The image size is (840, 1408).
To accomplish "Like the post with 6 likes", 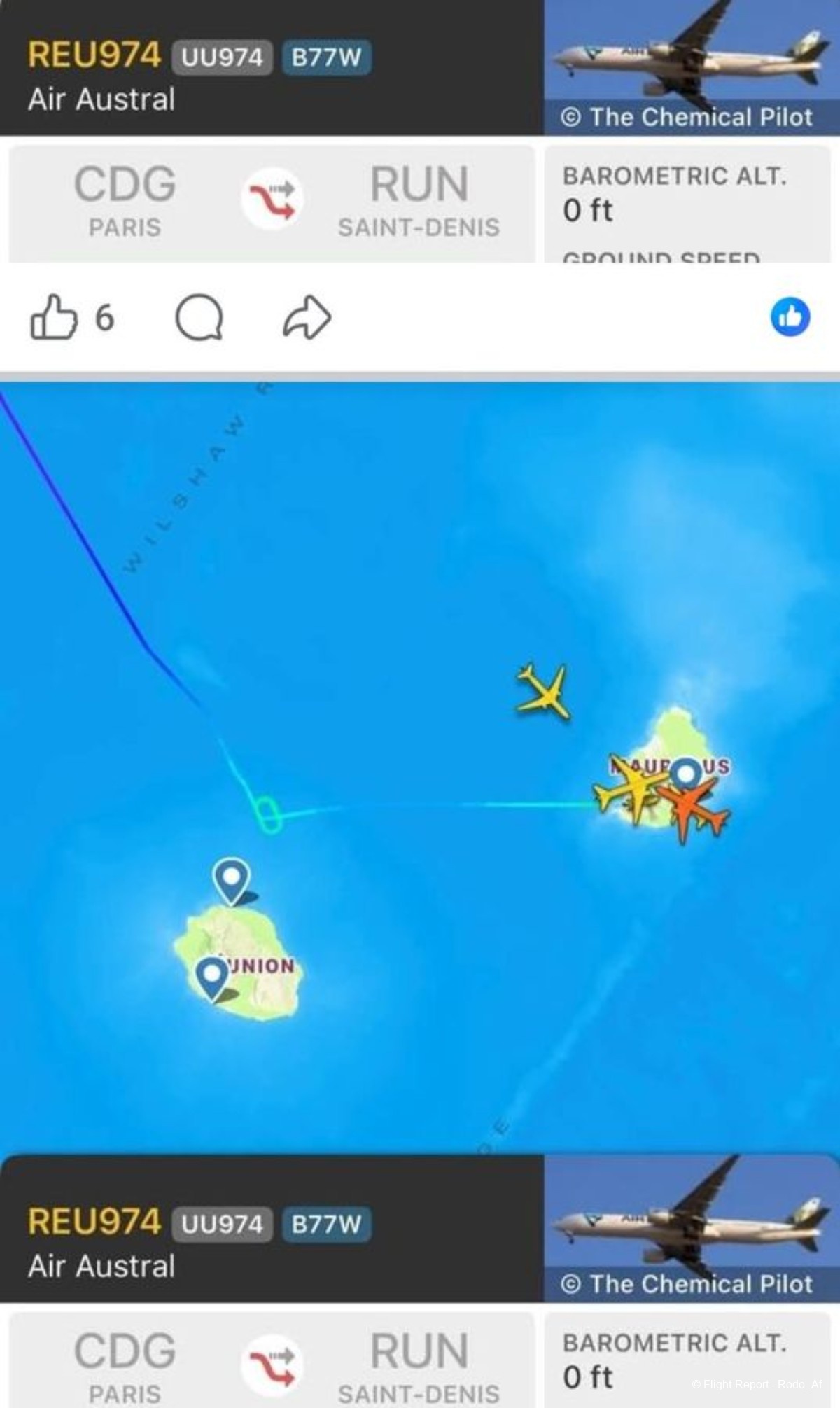I will [53, 318].
